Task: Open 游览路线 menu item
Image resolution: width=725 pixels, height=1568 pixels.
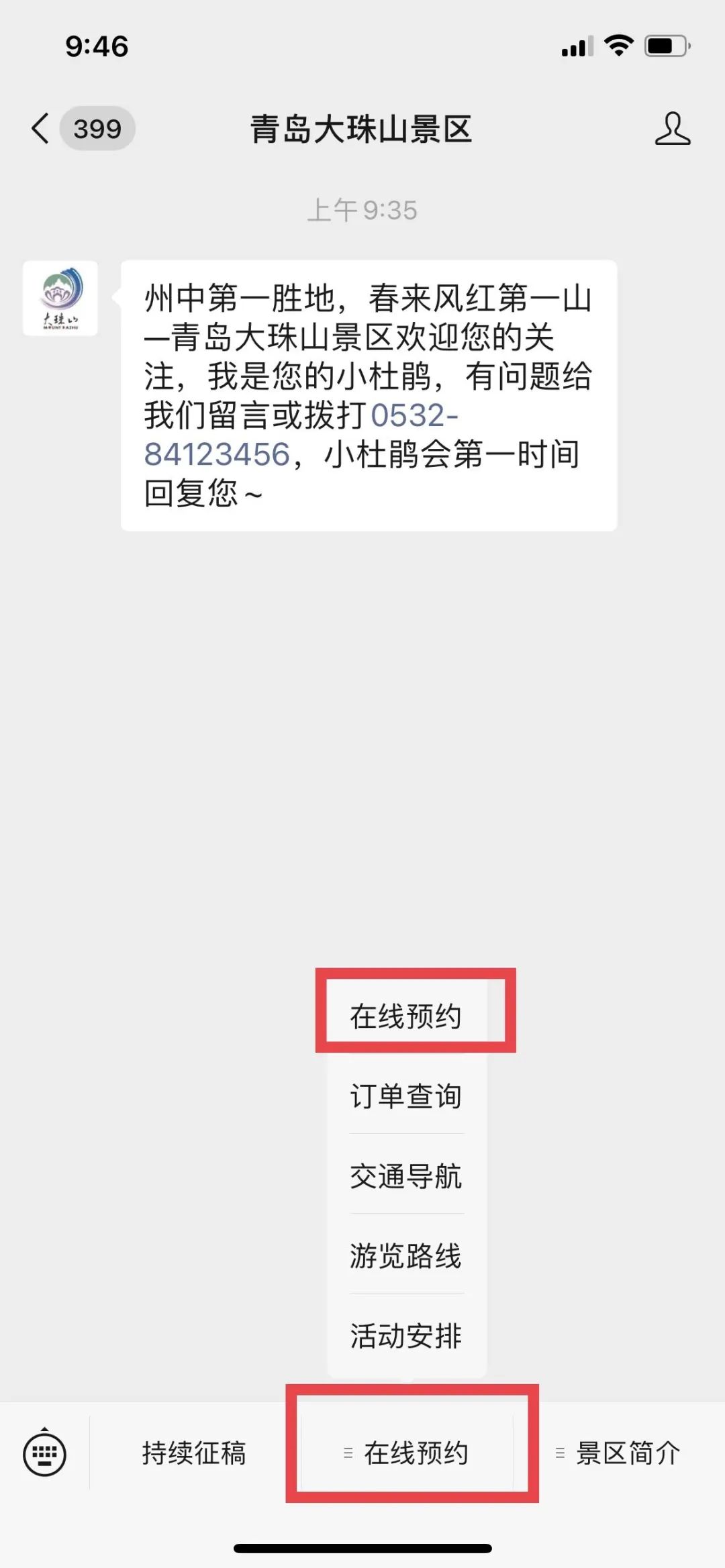Action: [x=406, y=1255]
